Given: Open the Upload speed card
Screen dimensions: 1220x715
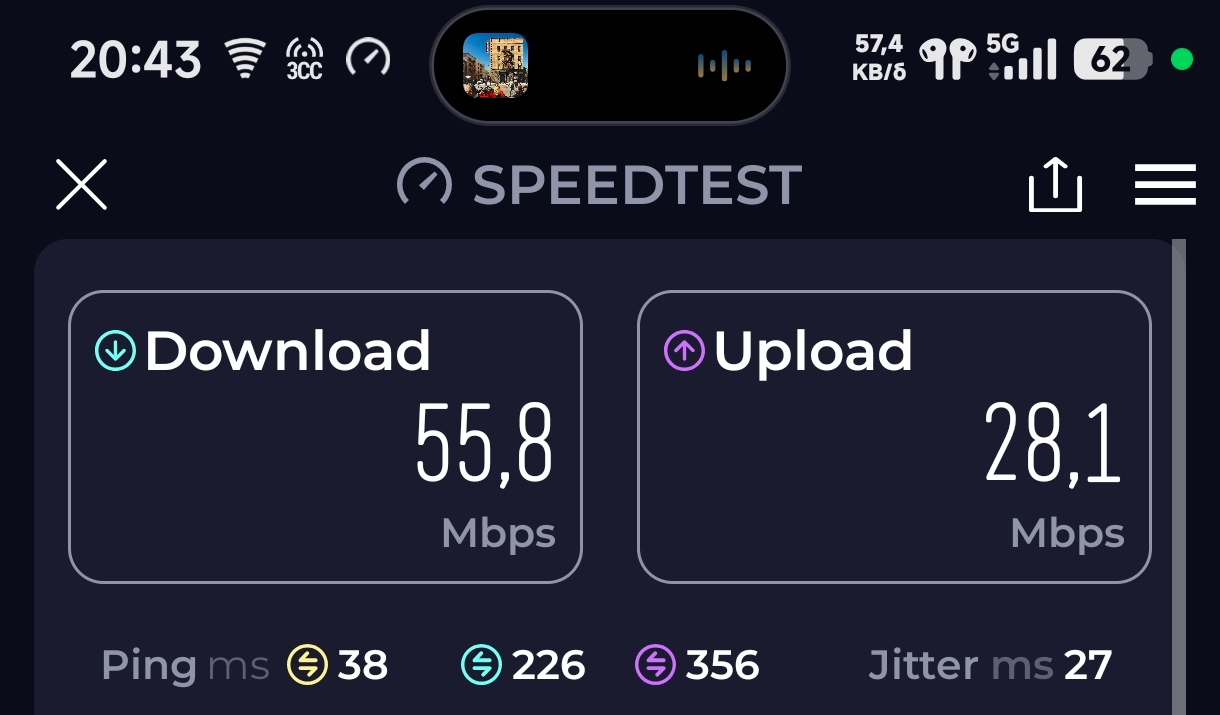Looking at the screenshot, I should point(894,437).
